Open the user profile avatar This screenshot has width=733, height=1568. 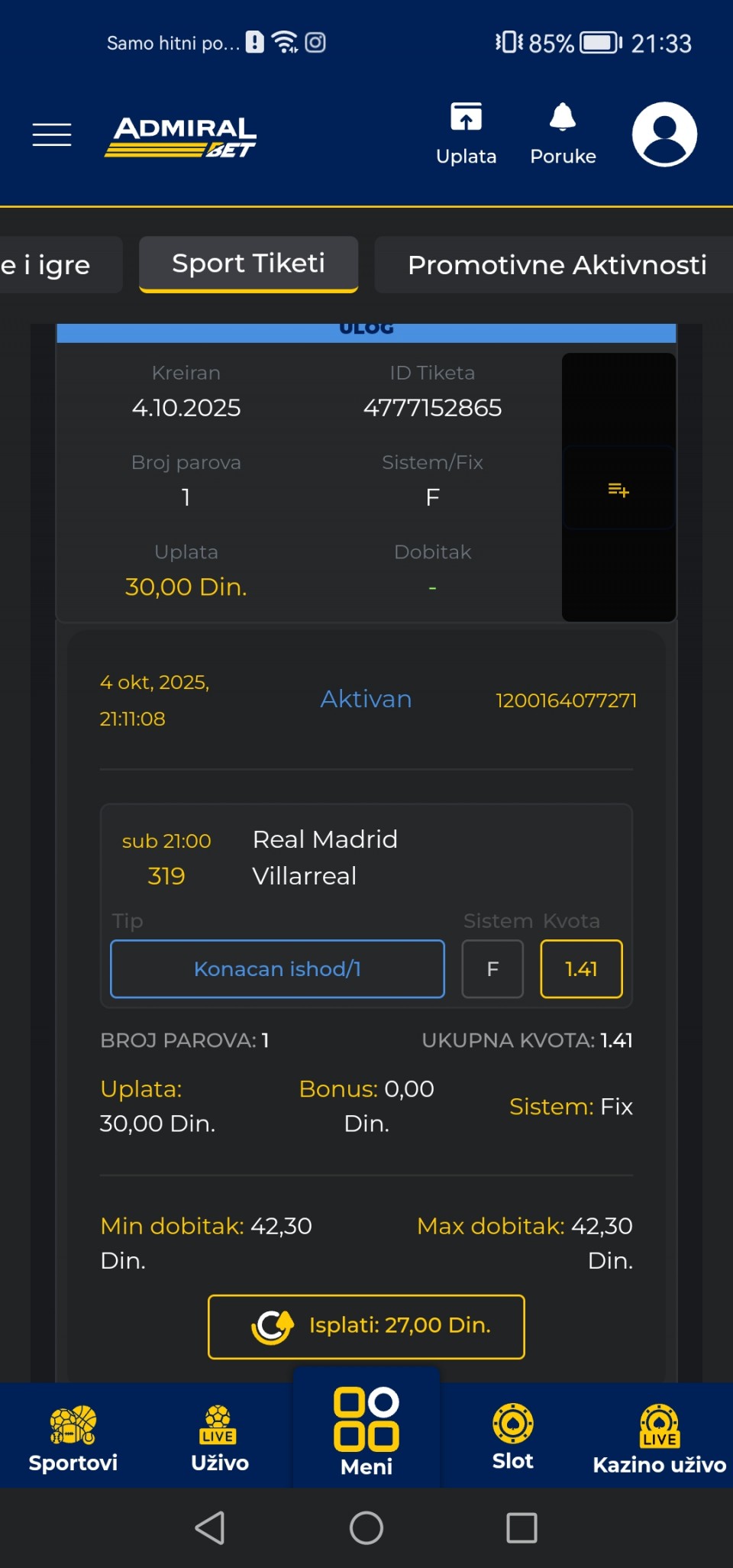point(664,134)
